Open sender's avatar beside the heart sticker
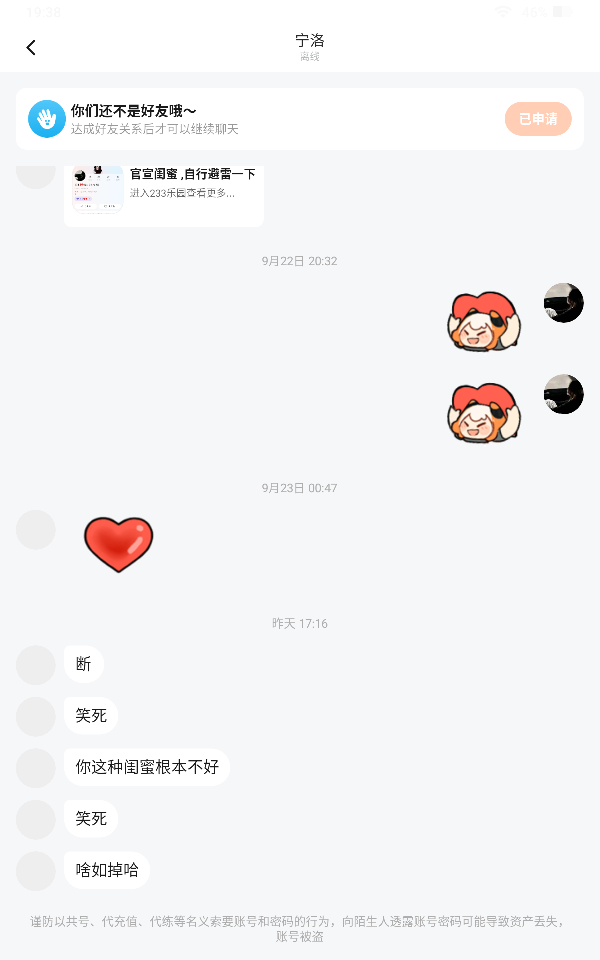 pos(36,530)
